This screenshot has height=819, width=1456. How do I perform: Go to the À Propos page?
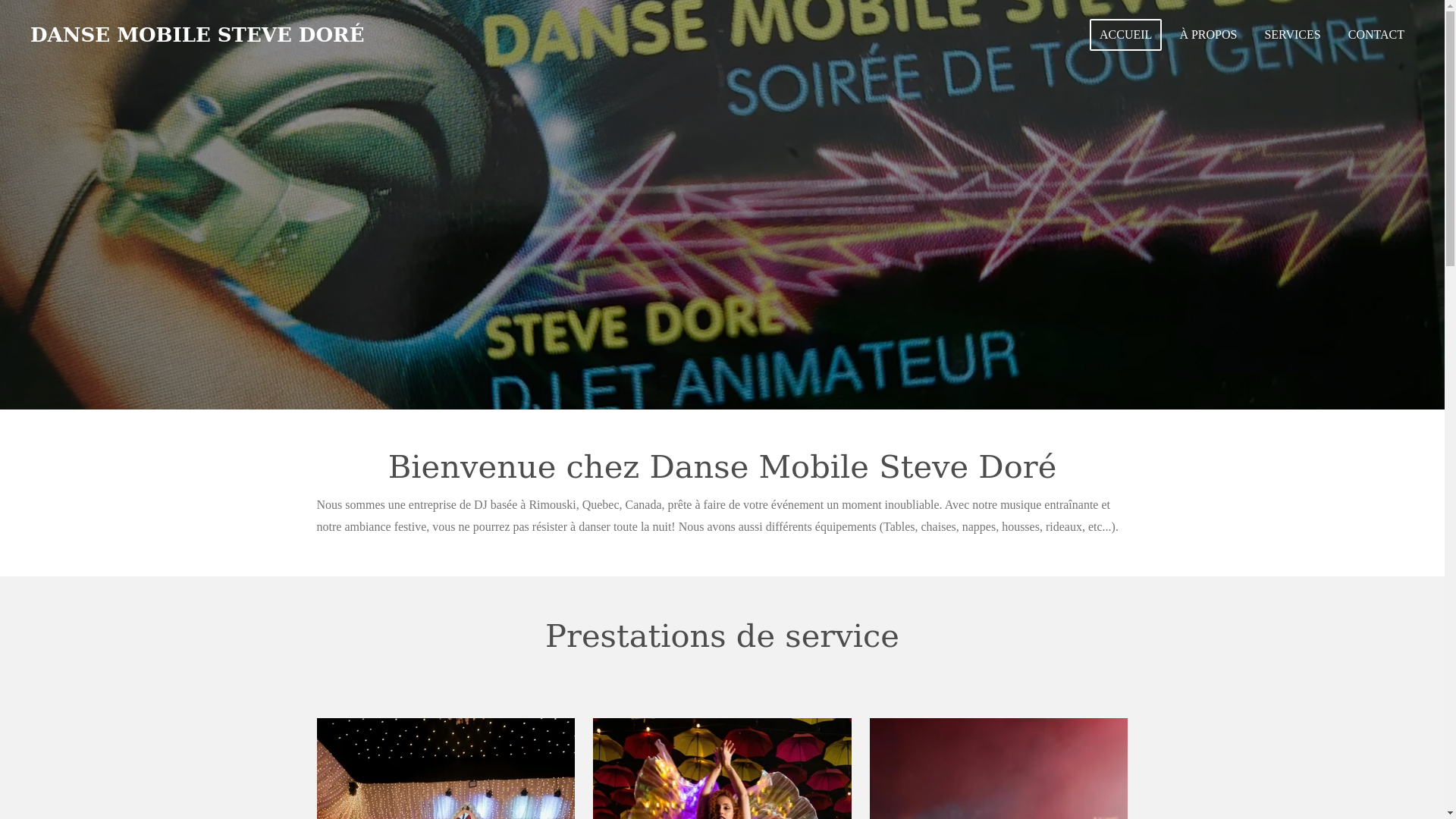coord(1207,35)
